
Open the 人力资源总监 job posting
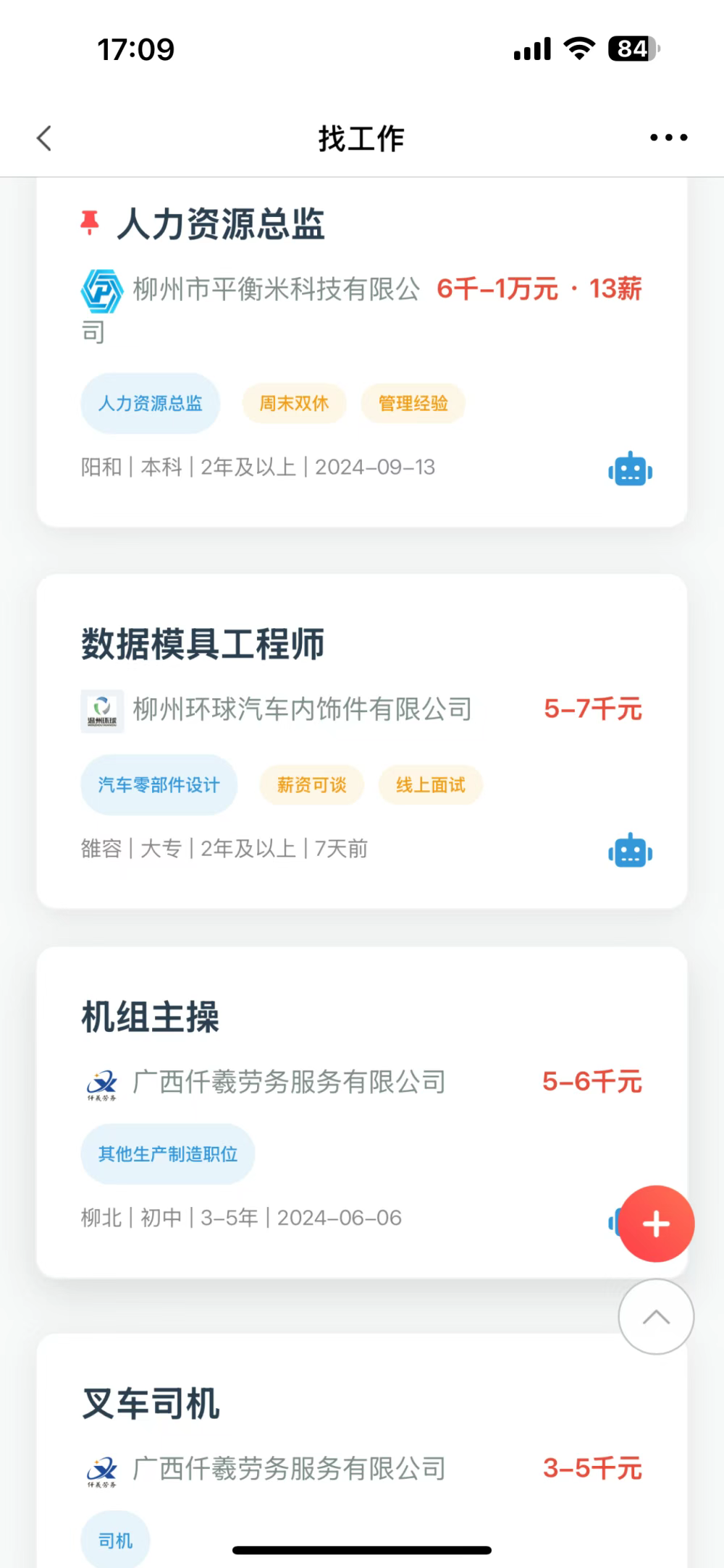click(221, 224)
